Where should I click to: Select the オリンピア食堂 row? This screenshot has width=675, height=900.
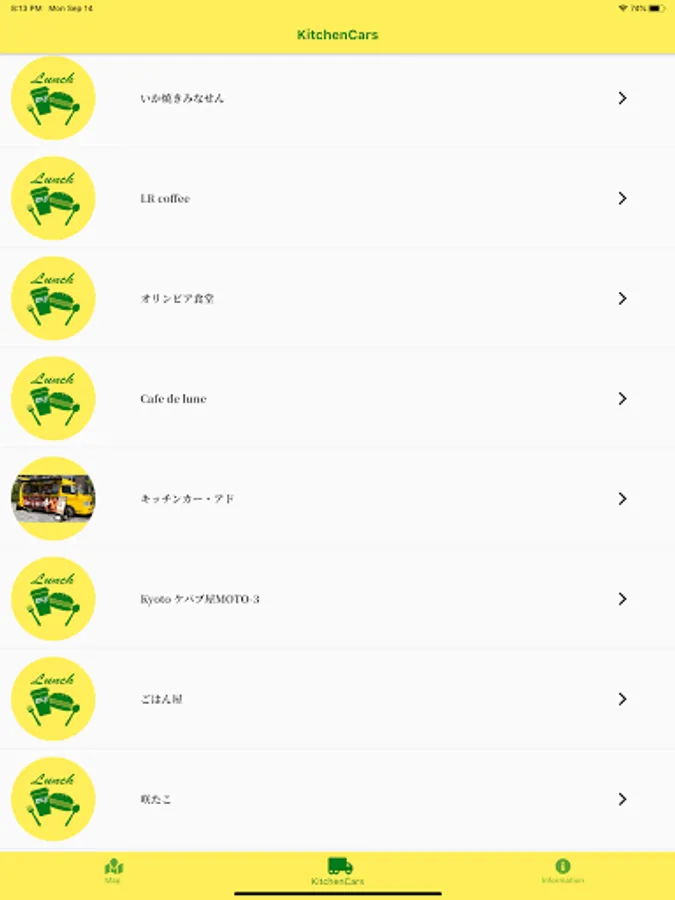click(x=337, y=298)
